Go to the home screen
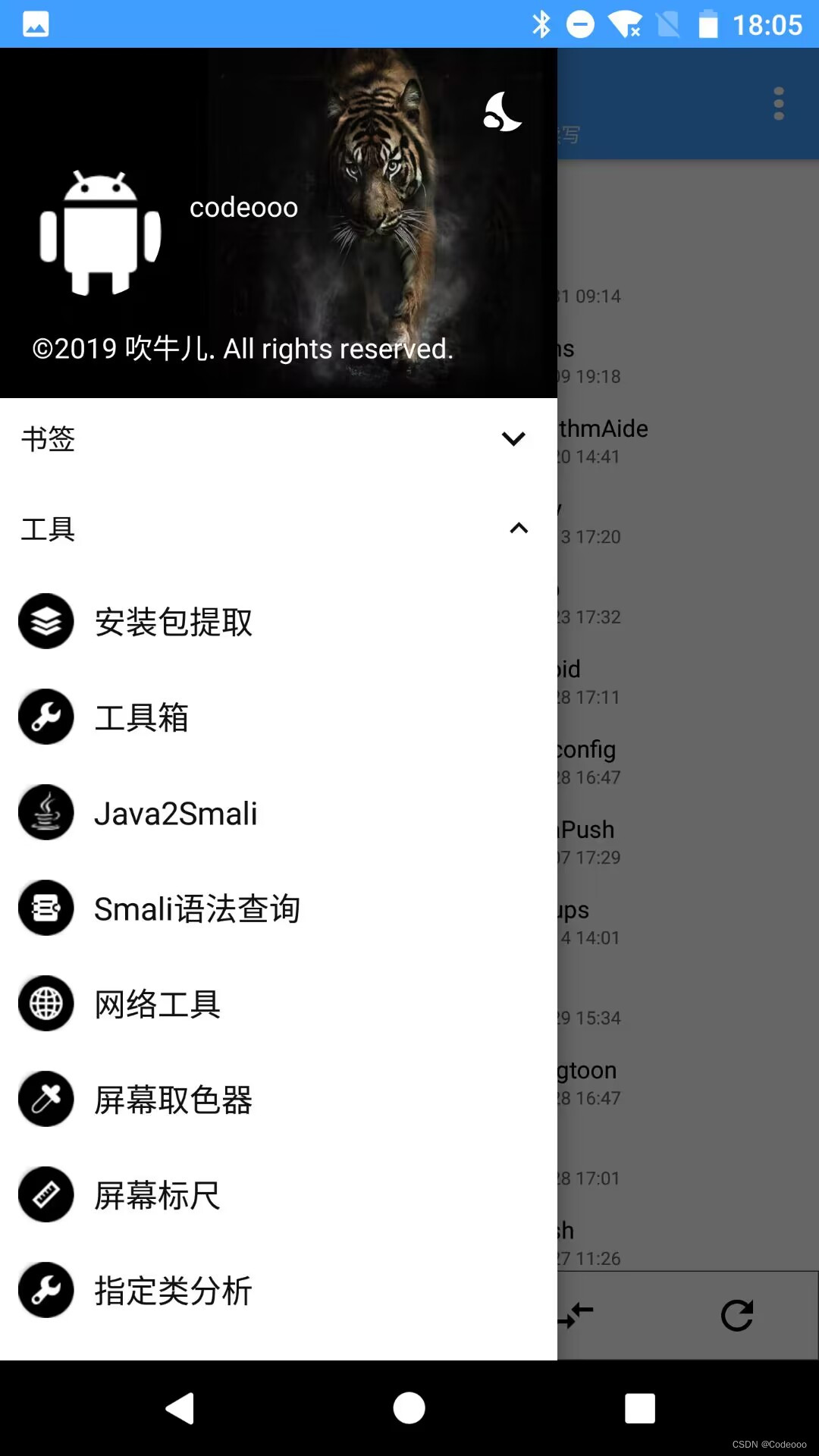This screenshot has width=819, height=1456. tap(409, 1408)
